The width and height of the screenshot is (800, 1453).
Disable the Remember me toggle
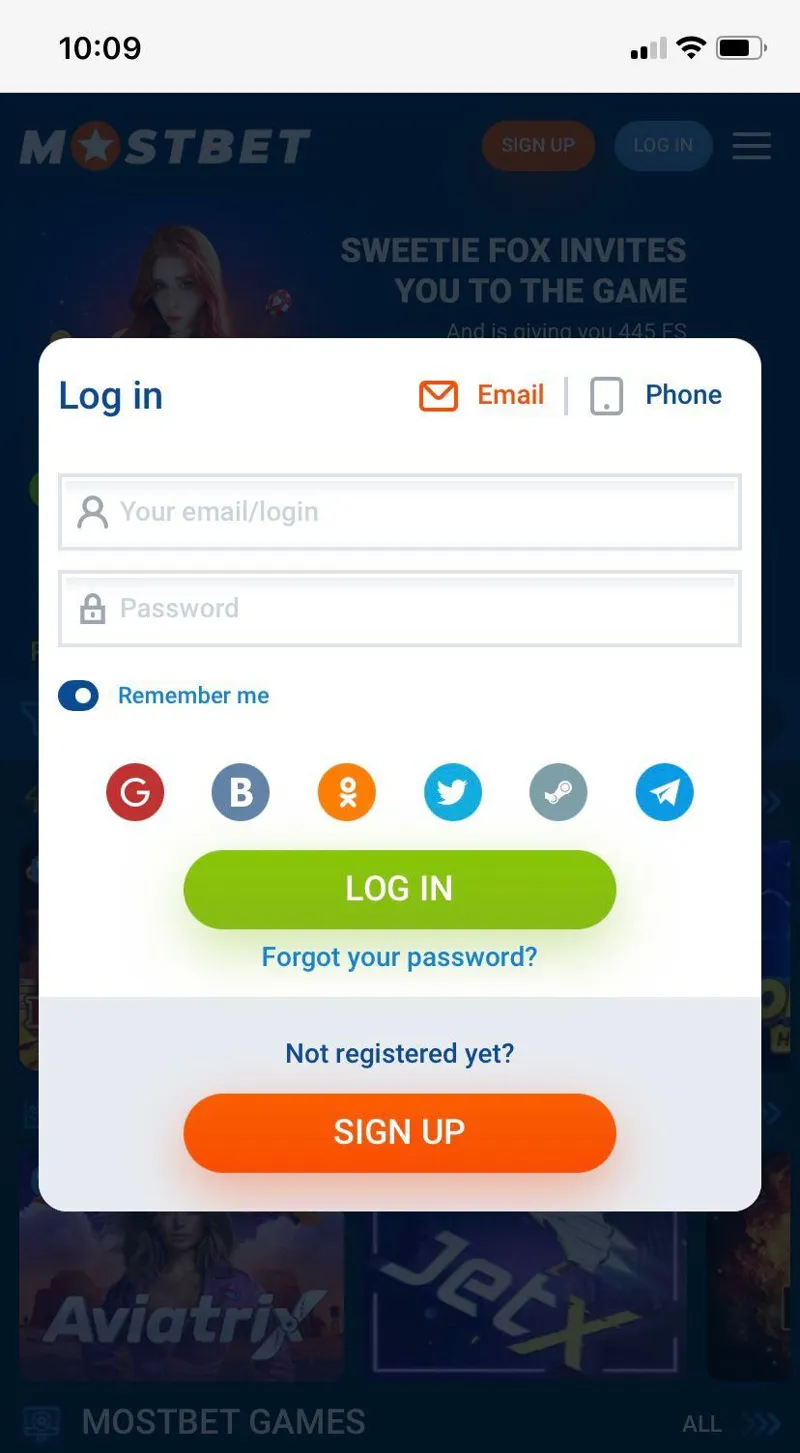[x=78, y=695]
